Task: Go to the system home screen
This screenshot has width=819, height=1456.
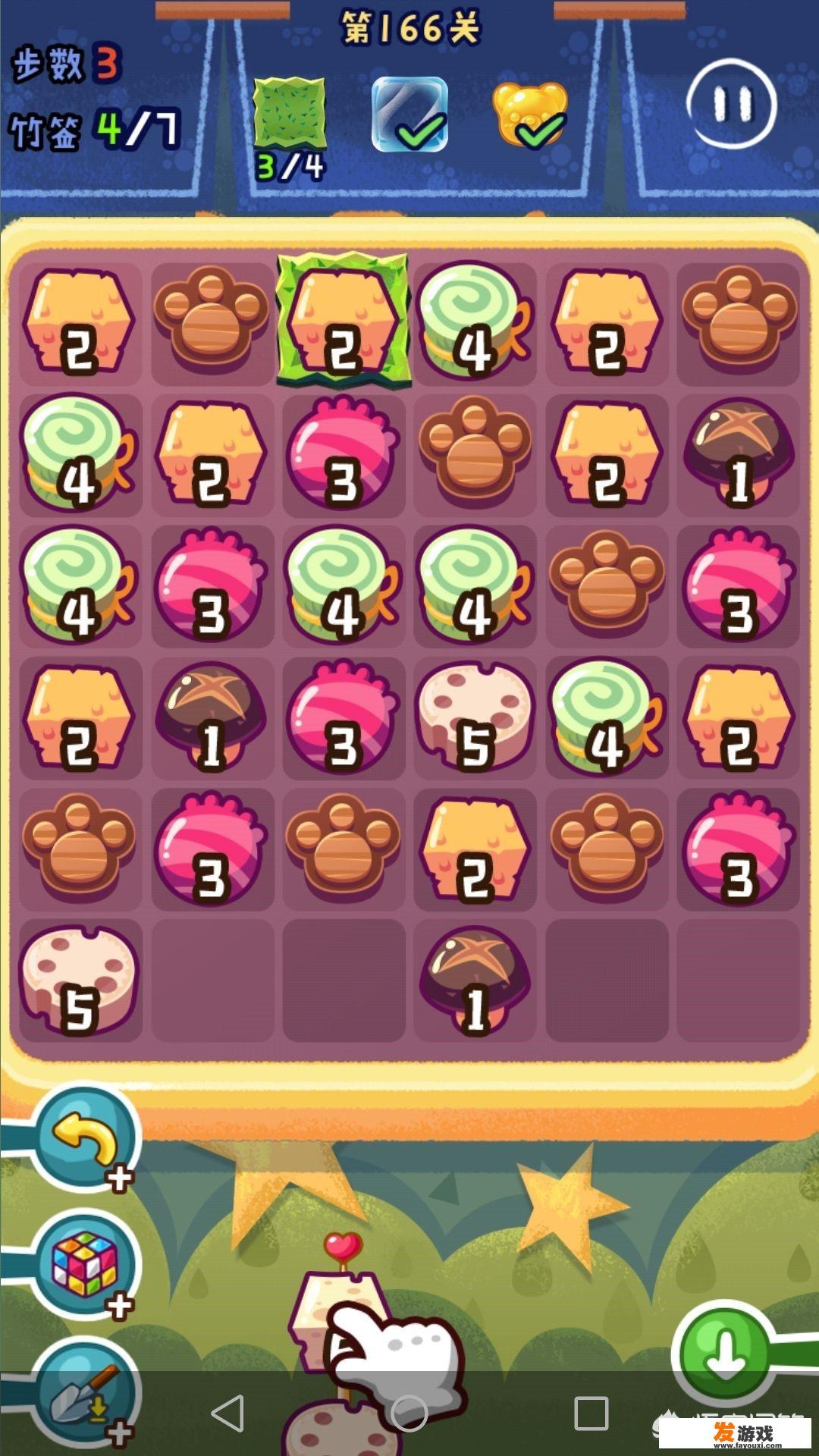Action: click(409, 1414)
